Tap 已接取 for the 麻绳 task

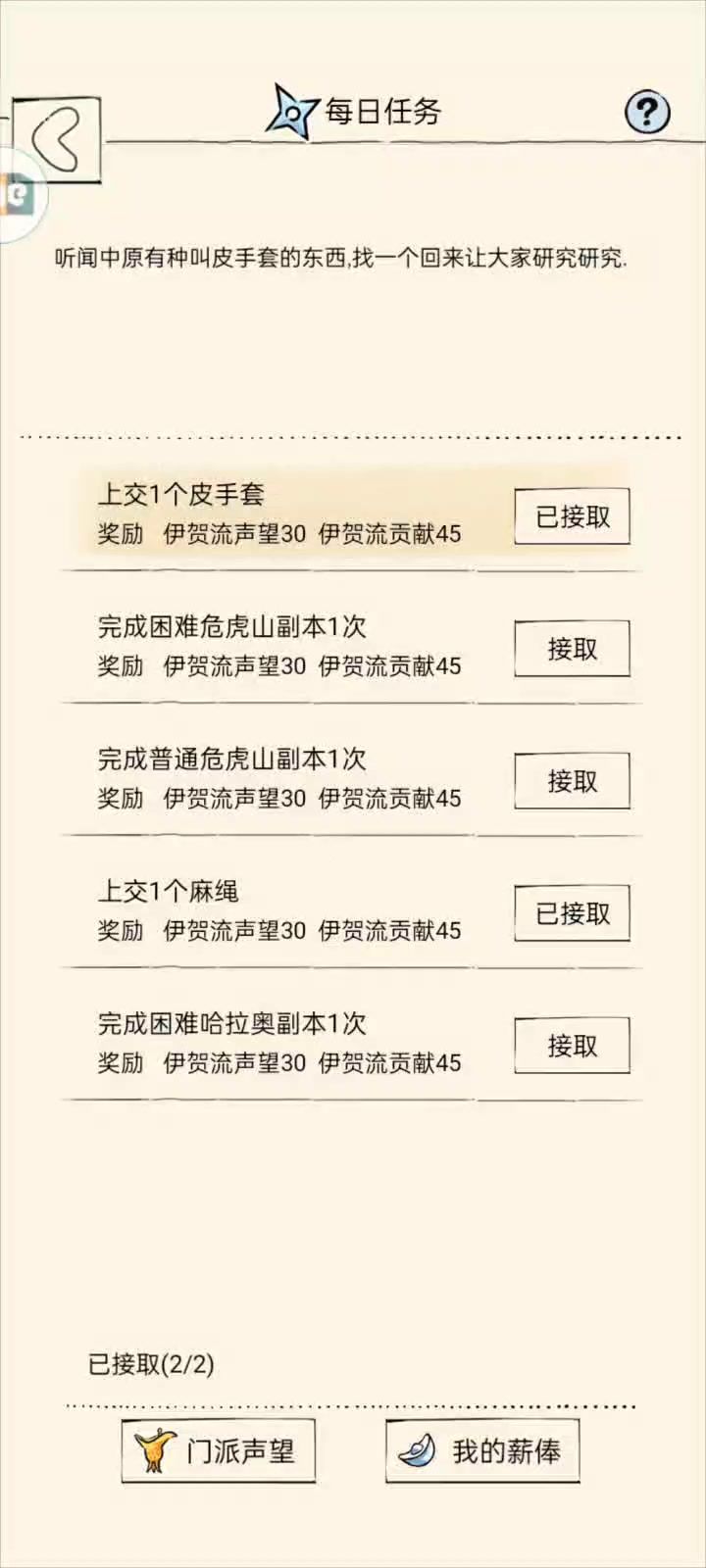click(572, 913)
